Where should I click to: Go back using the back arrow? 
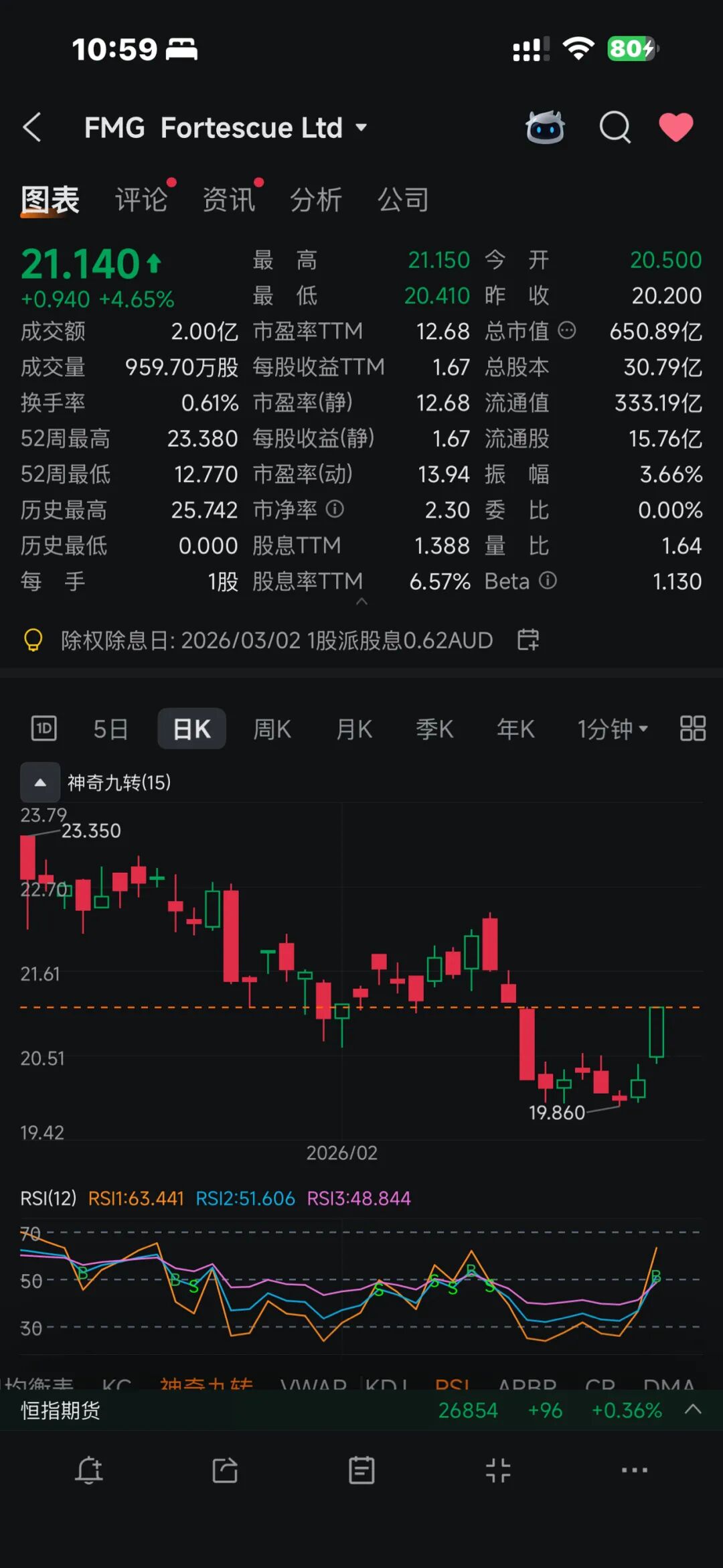point(32,127)
